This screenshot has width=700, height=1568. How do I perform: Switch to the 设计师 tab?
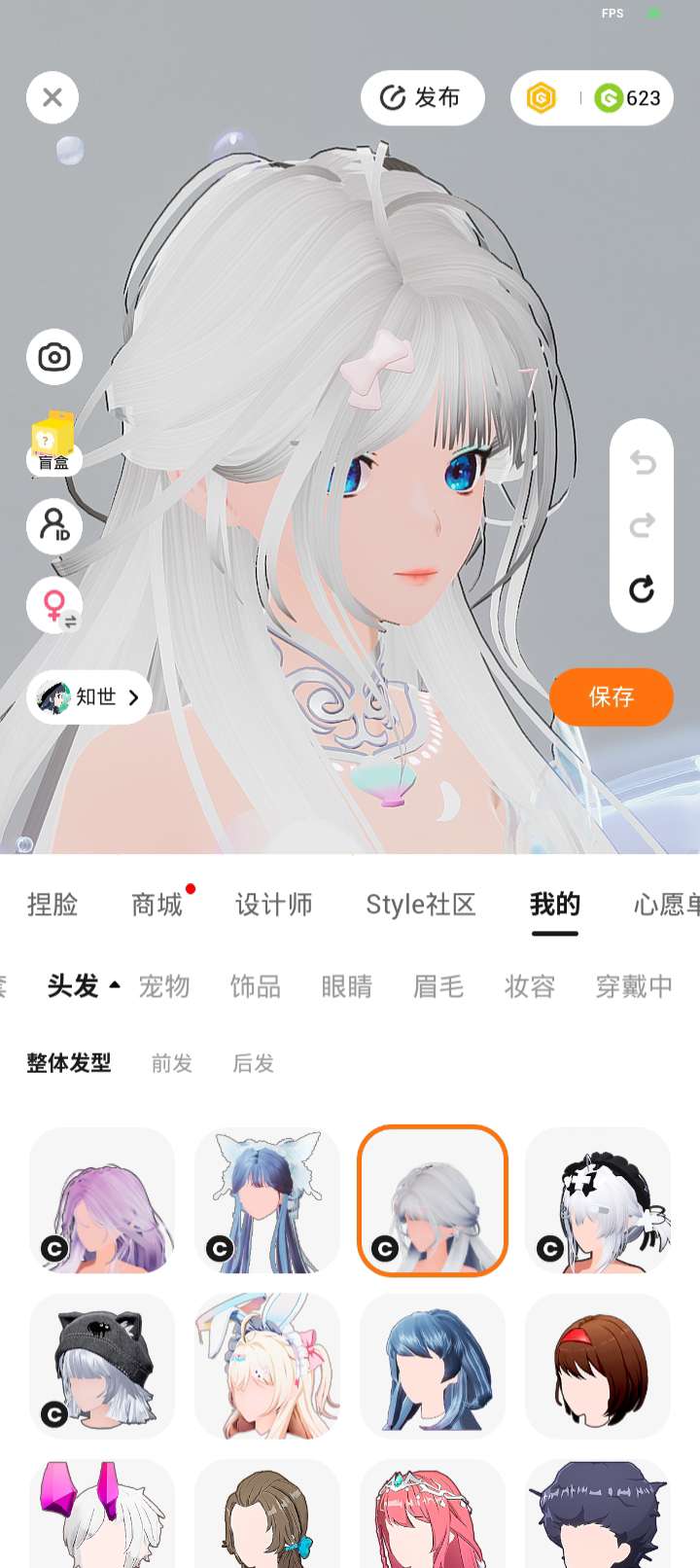[x=274, y=905]
